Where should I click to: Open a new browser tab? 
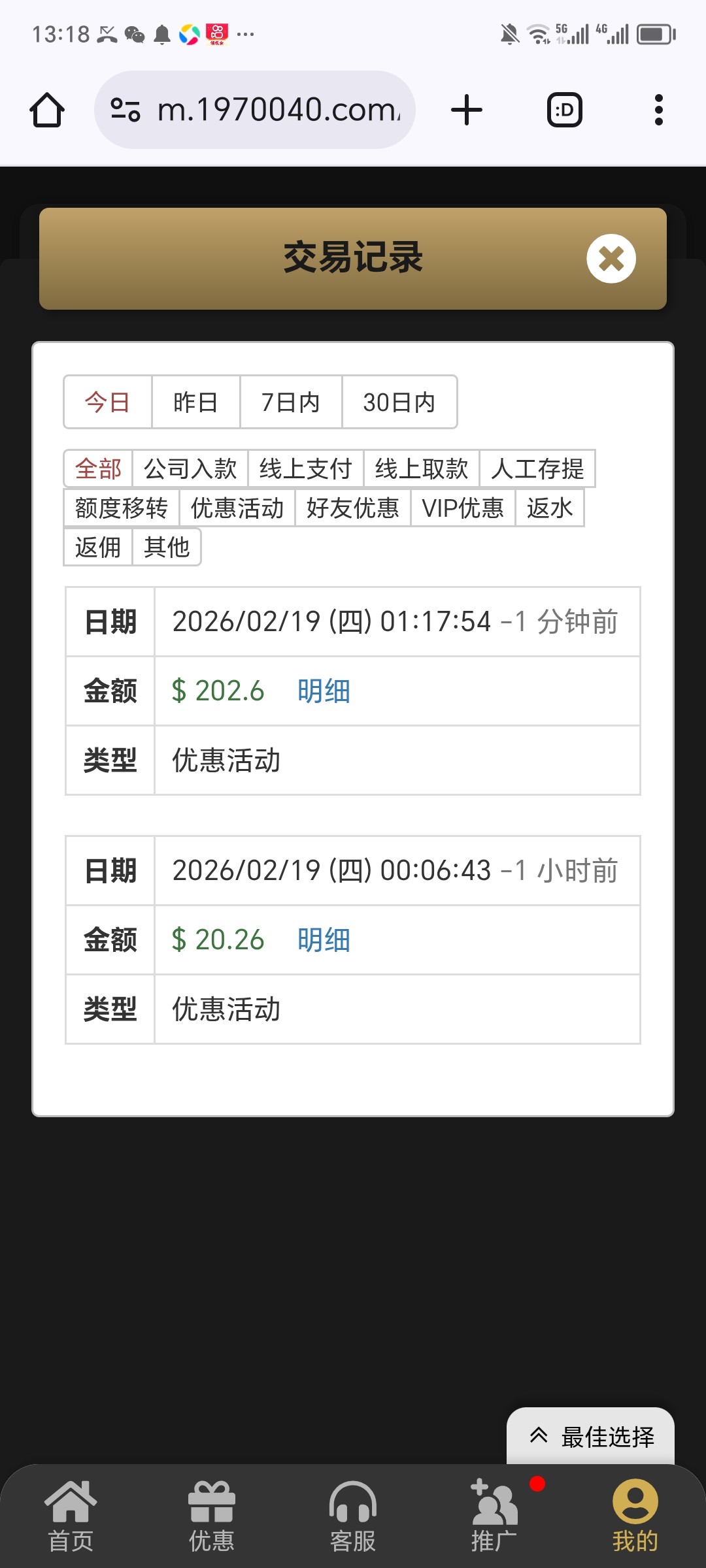467,110
